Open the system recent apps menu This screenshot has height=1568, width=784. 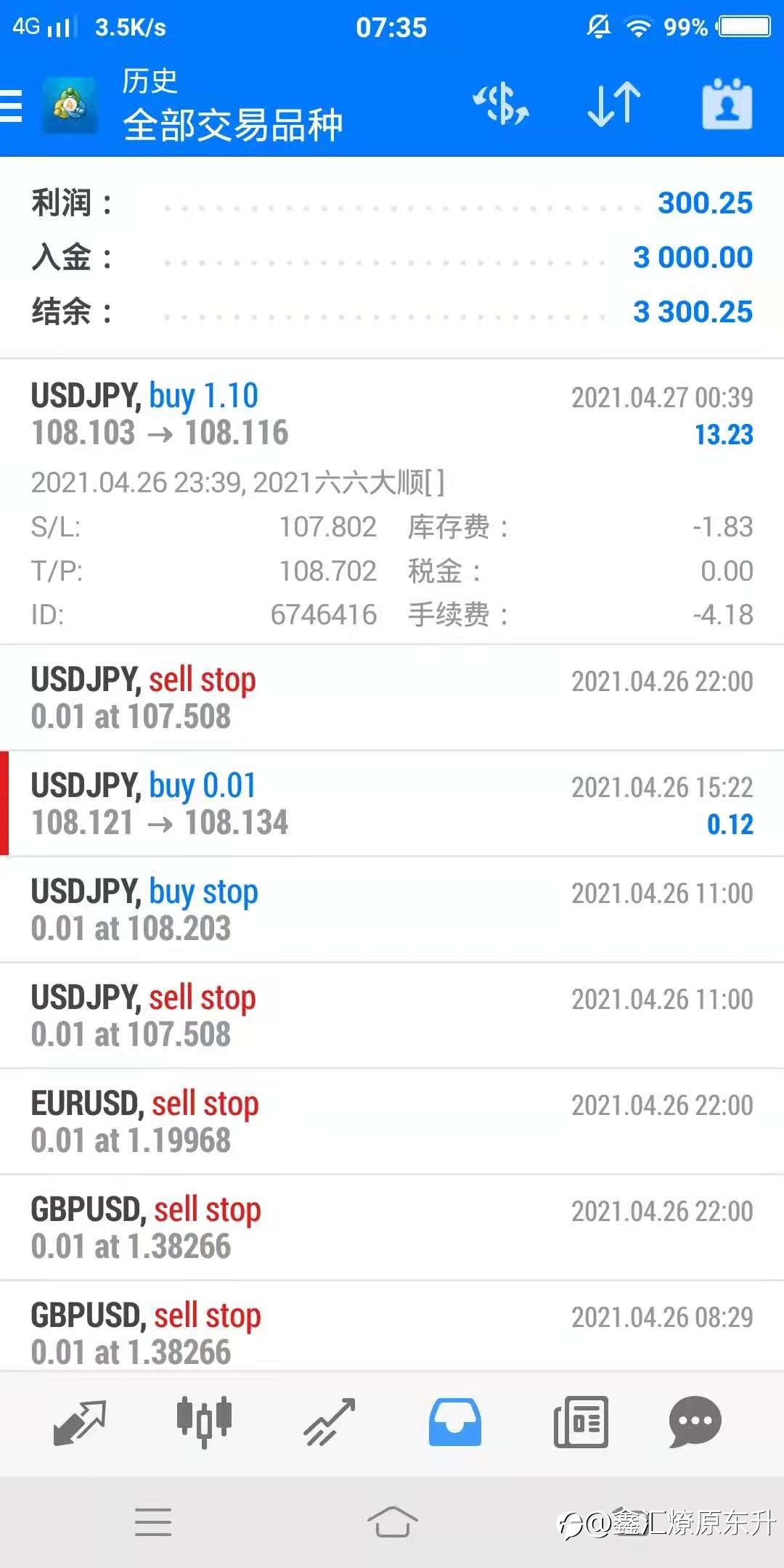(153, 1522)
